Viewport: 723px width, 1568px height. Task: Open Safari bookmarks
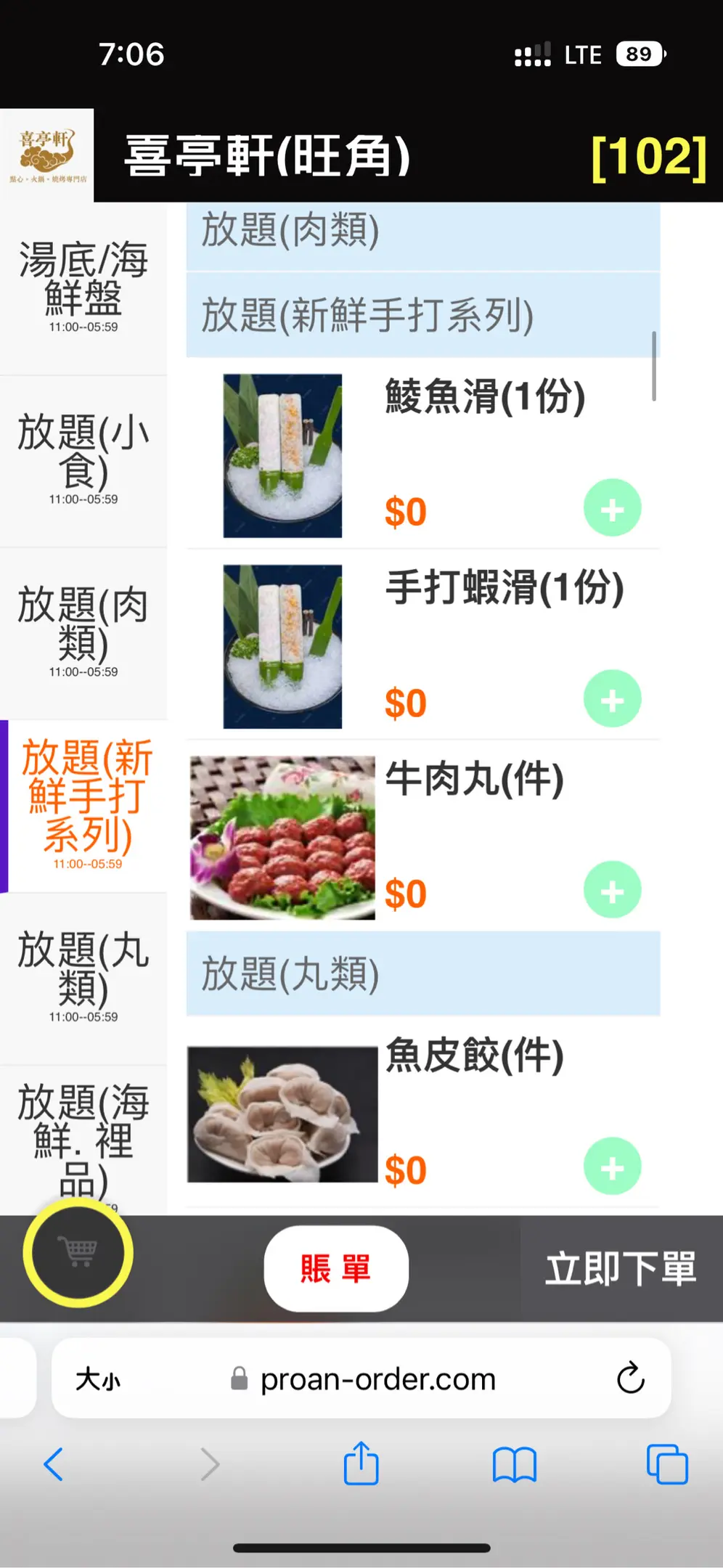514,1464
